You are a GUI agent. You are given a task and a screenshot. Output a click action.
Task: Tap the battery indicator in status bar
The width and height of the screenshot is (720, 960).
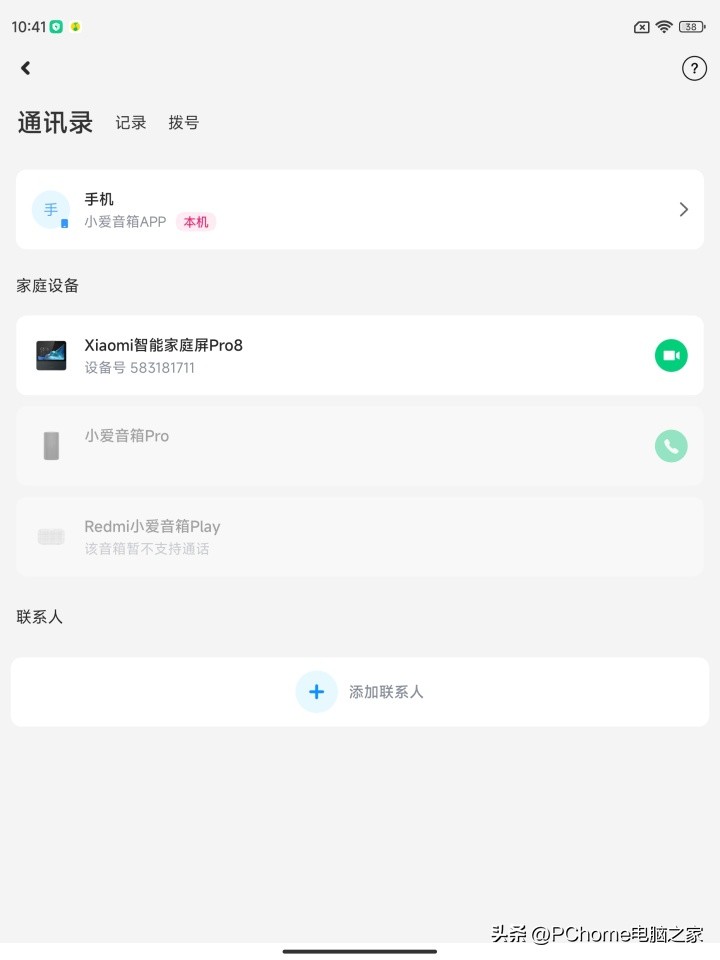[691, 27]
